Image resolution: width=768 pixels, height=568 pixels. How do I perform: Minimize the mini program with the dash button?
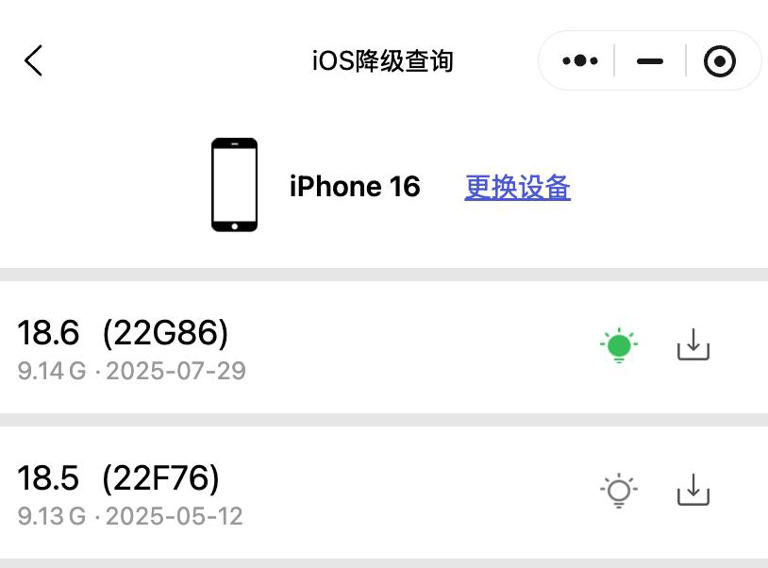[x=650, y=61]
